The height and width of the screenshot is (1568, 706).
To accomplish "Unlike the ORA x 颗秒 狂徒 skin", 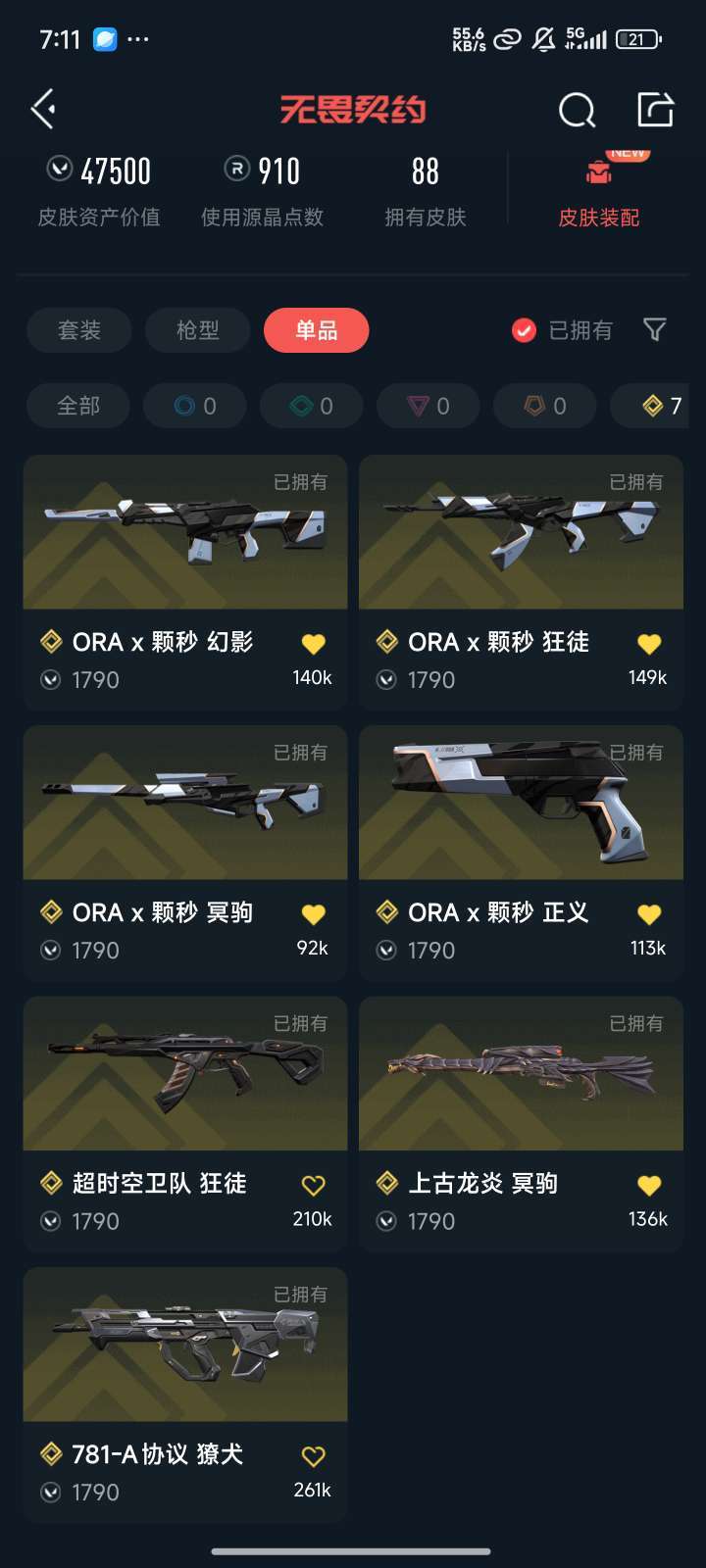I will [x=649, y=644].
